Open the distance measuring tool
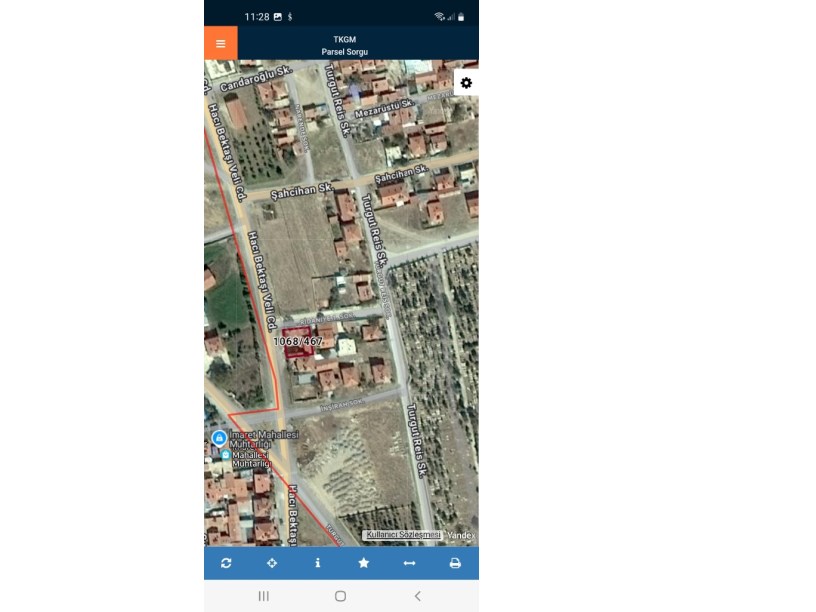816x612 pixels. pos(409,563)
